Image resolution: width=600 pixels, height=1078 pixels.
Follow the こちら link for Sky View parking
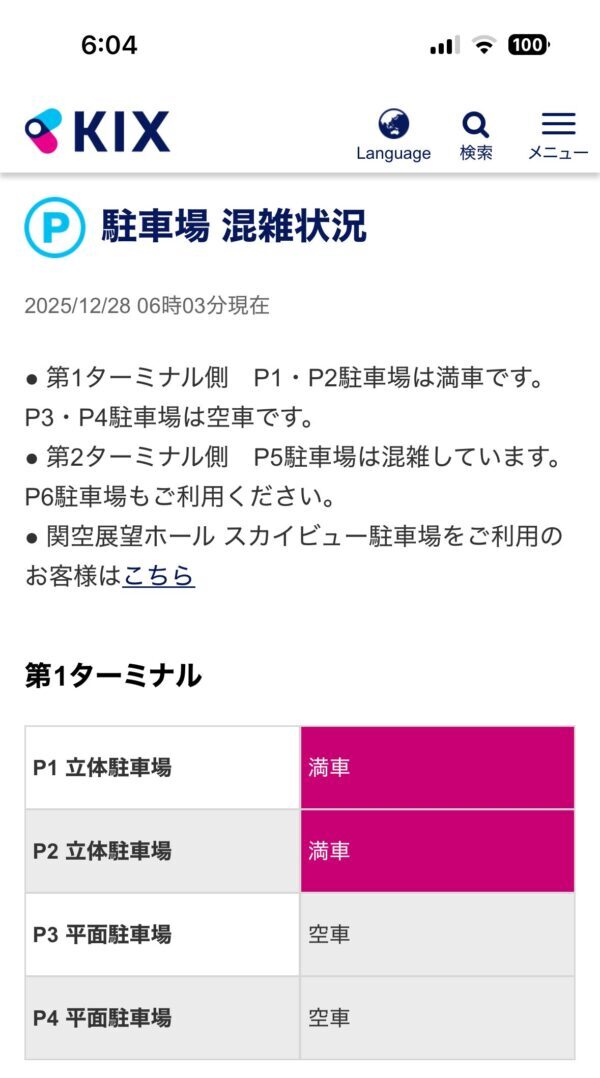click(x=158, y=576)
